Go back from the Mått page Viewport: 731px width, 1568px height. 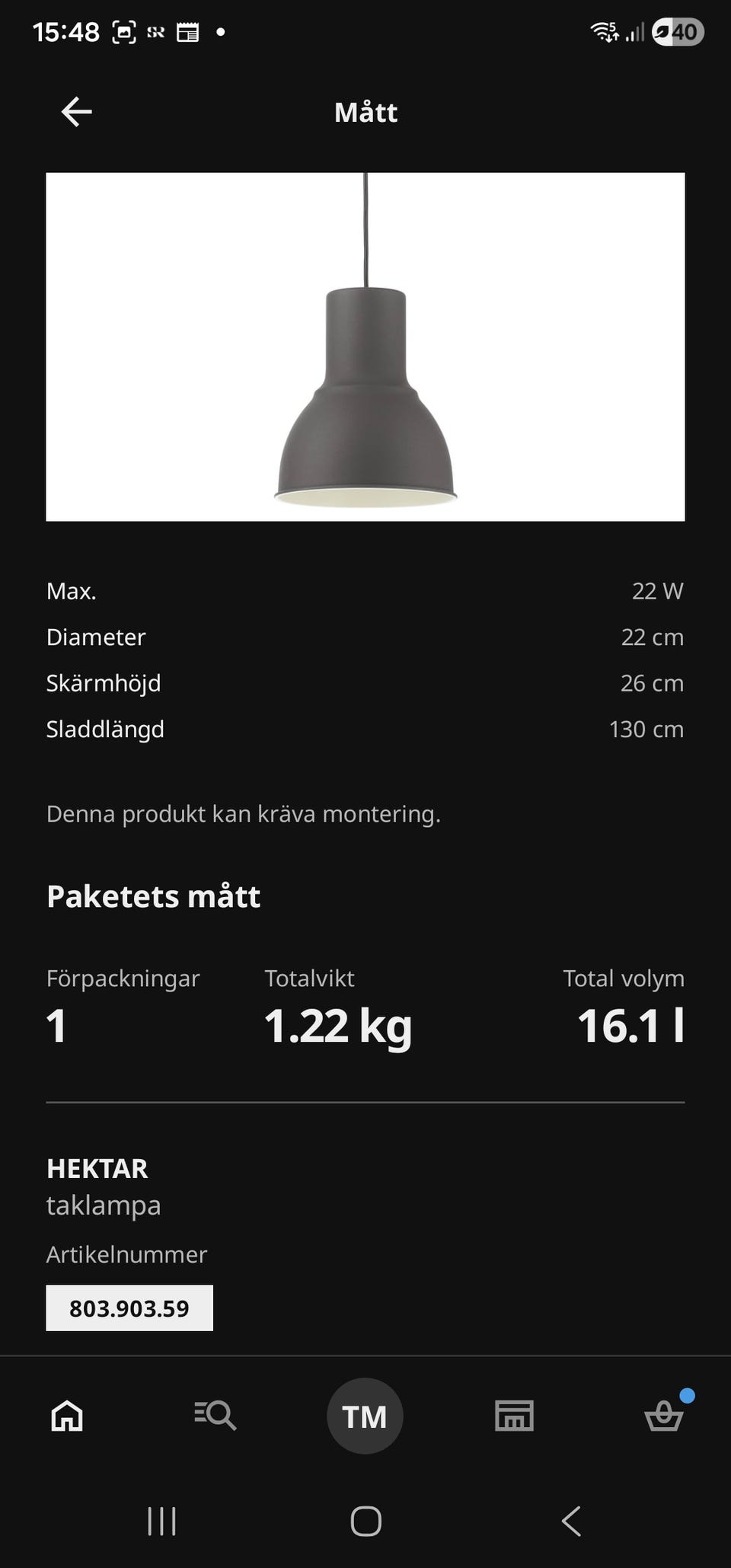click(x=76, y=112)
